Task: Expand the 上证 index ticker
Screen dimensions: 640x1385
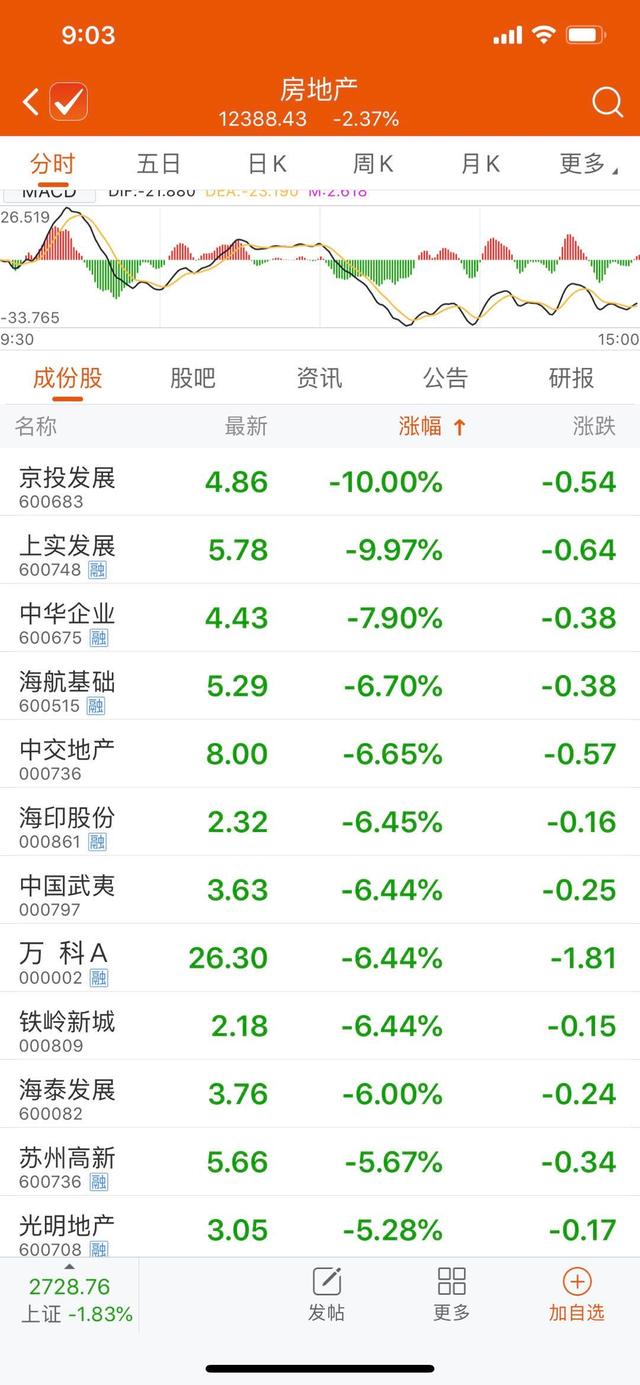Action: point(69,1297)
